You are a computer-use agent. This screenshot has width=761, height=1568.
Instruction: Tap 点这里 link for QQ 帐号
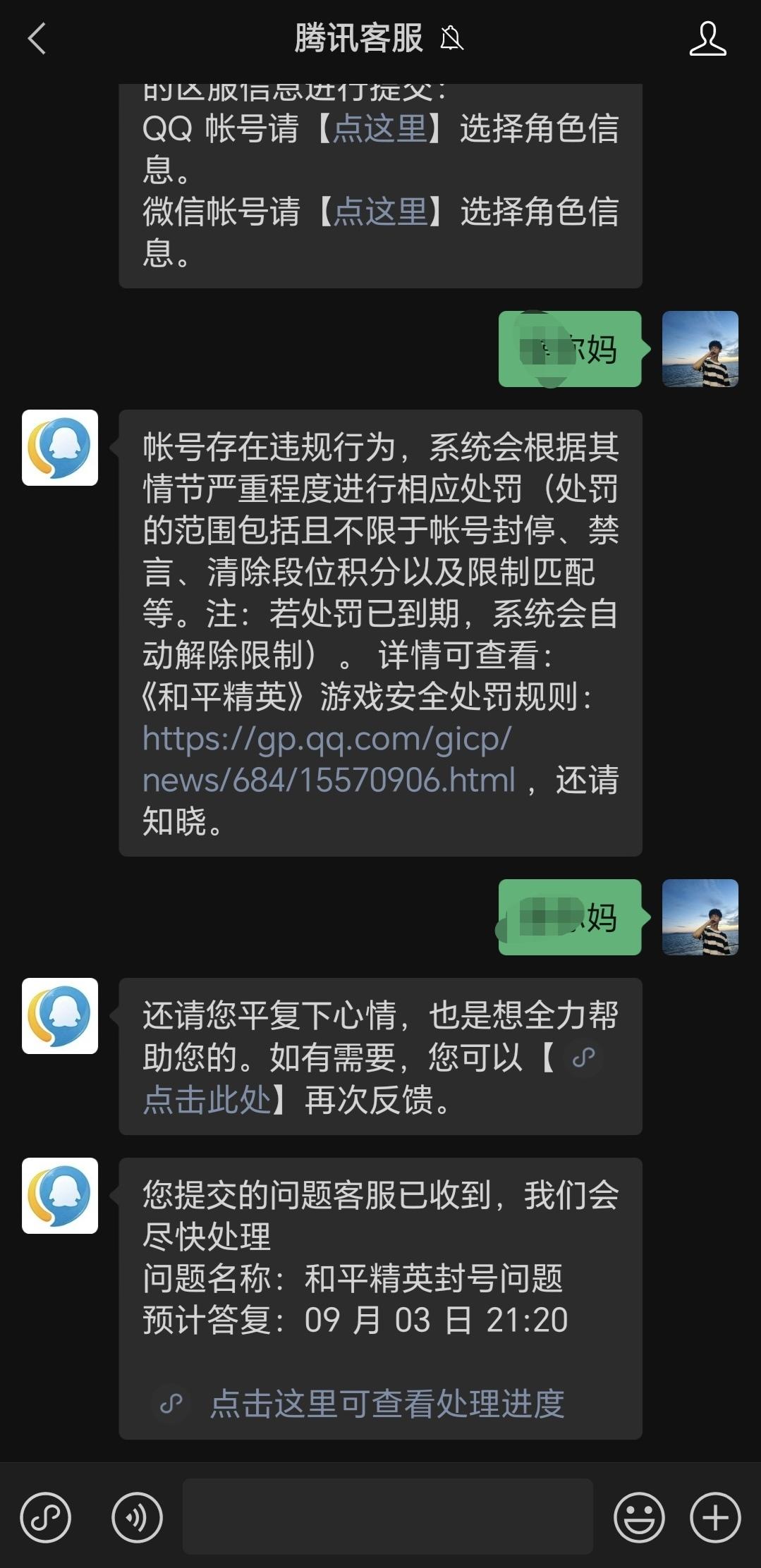(x=380, y=129)
